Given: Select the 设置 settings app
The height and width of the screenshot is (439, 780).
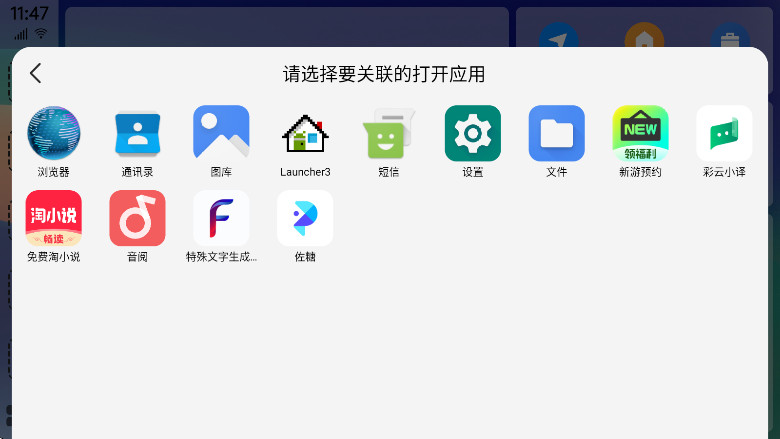Looking at the screenshot, I should [x=473, y=134].
